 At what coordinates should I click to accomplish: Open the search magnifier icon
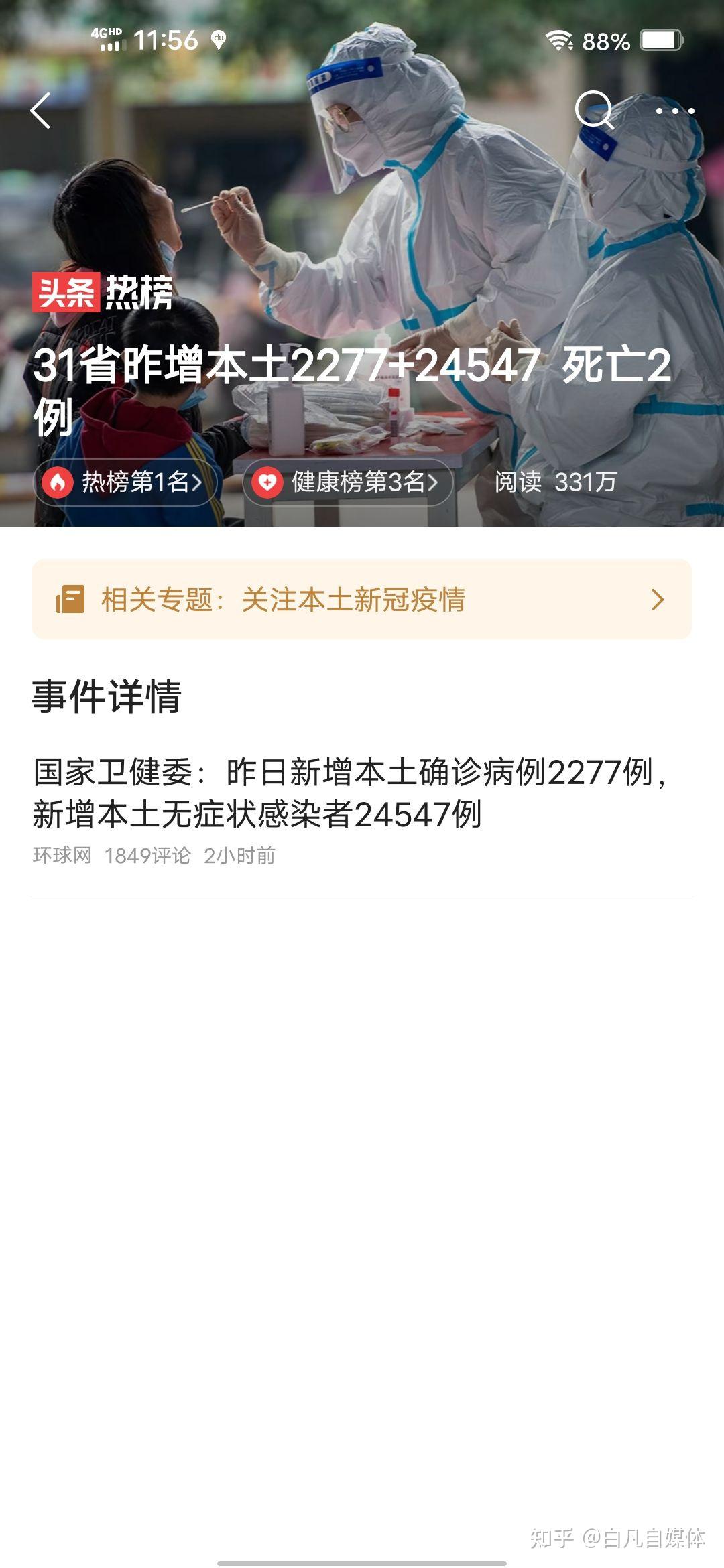595,110
